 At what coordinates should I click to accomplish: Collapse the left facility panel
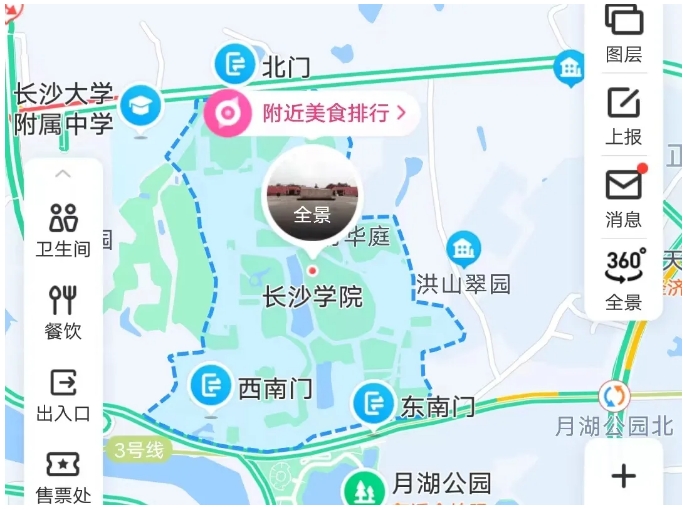[x=63, y=174]
